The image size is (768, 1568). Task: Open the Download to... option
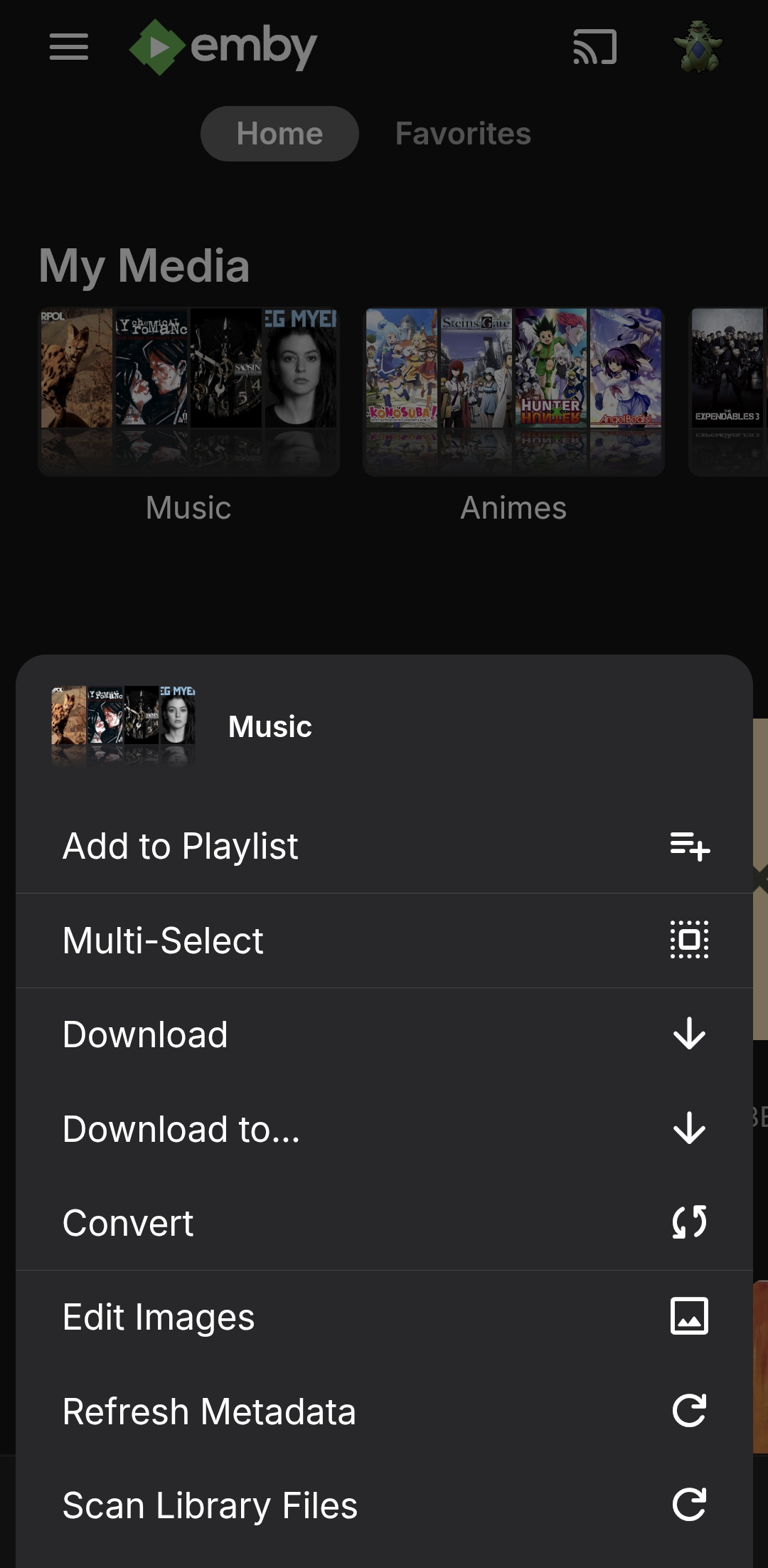[384, 1129]
